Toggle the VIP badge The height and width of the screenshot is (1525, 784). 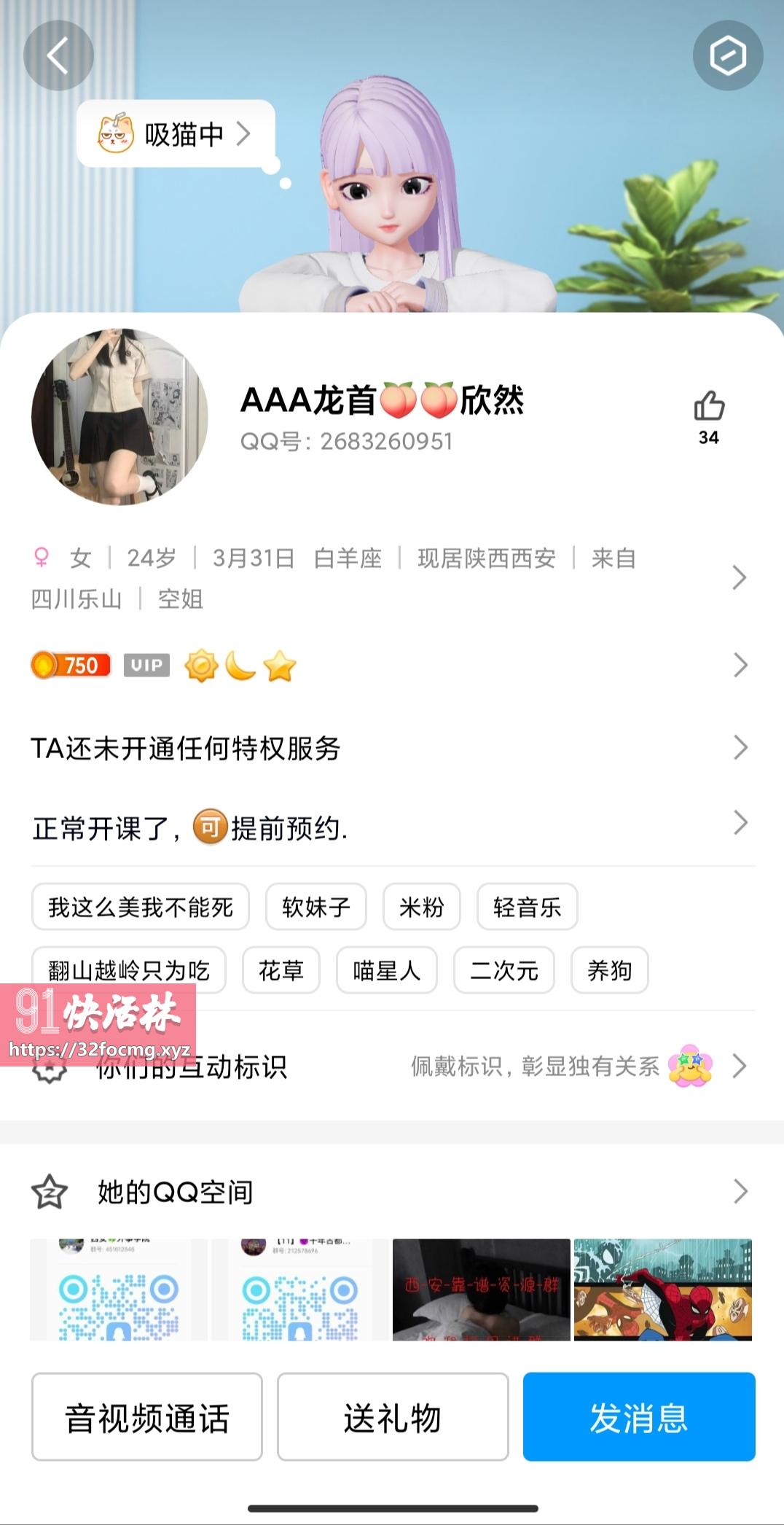pos(146,665)
